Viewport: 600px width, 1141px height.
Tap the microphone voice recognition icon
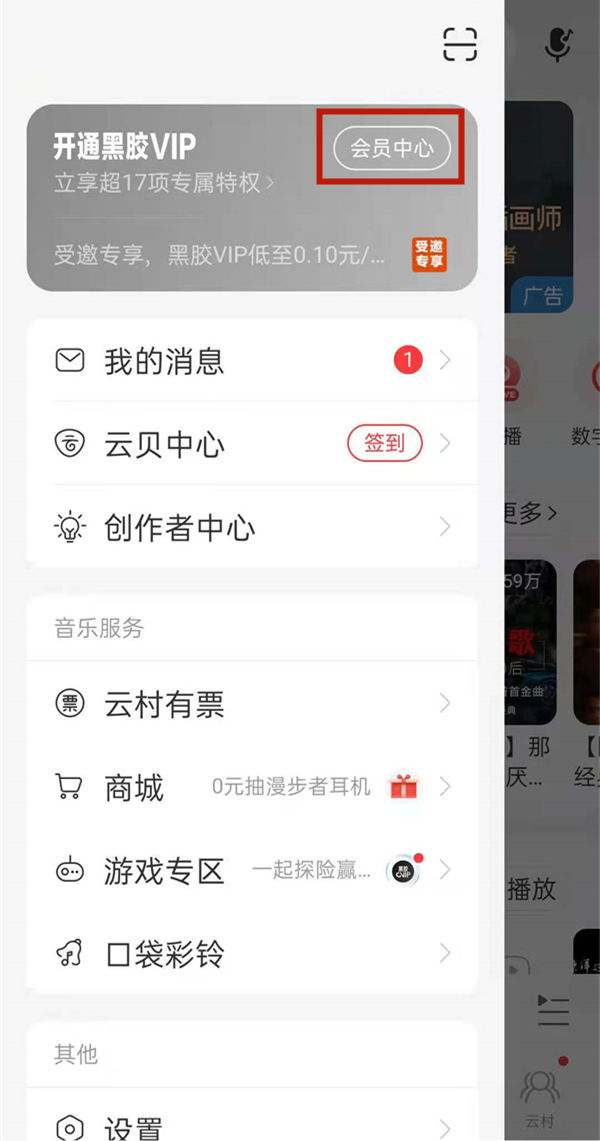coord(557,45)
